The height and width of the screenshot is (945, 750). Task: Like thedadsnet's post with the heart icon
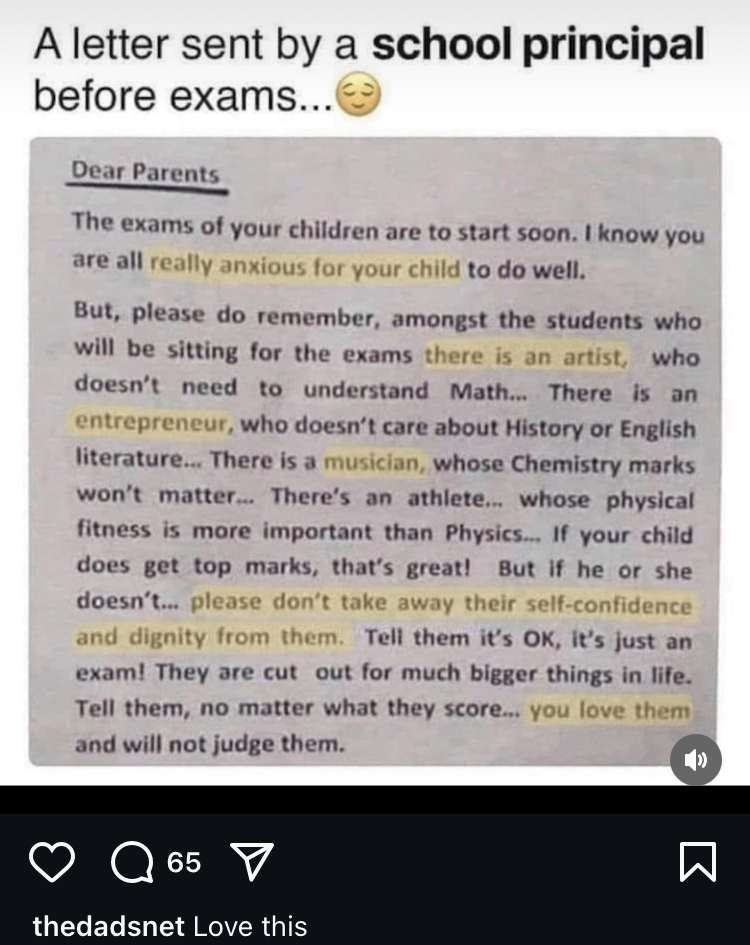[x=52, y=862]
